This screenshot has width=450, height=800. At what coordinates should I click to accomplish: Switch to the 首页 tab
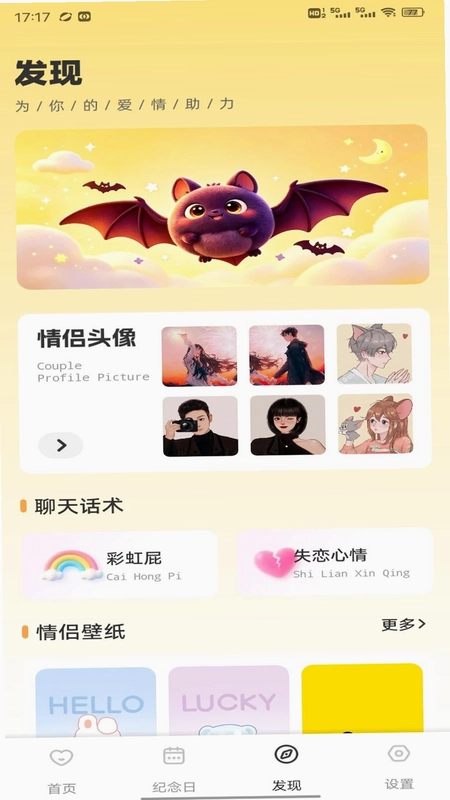(x=61, y=770)
